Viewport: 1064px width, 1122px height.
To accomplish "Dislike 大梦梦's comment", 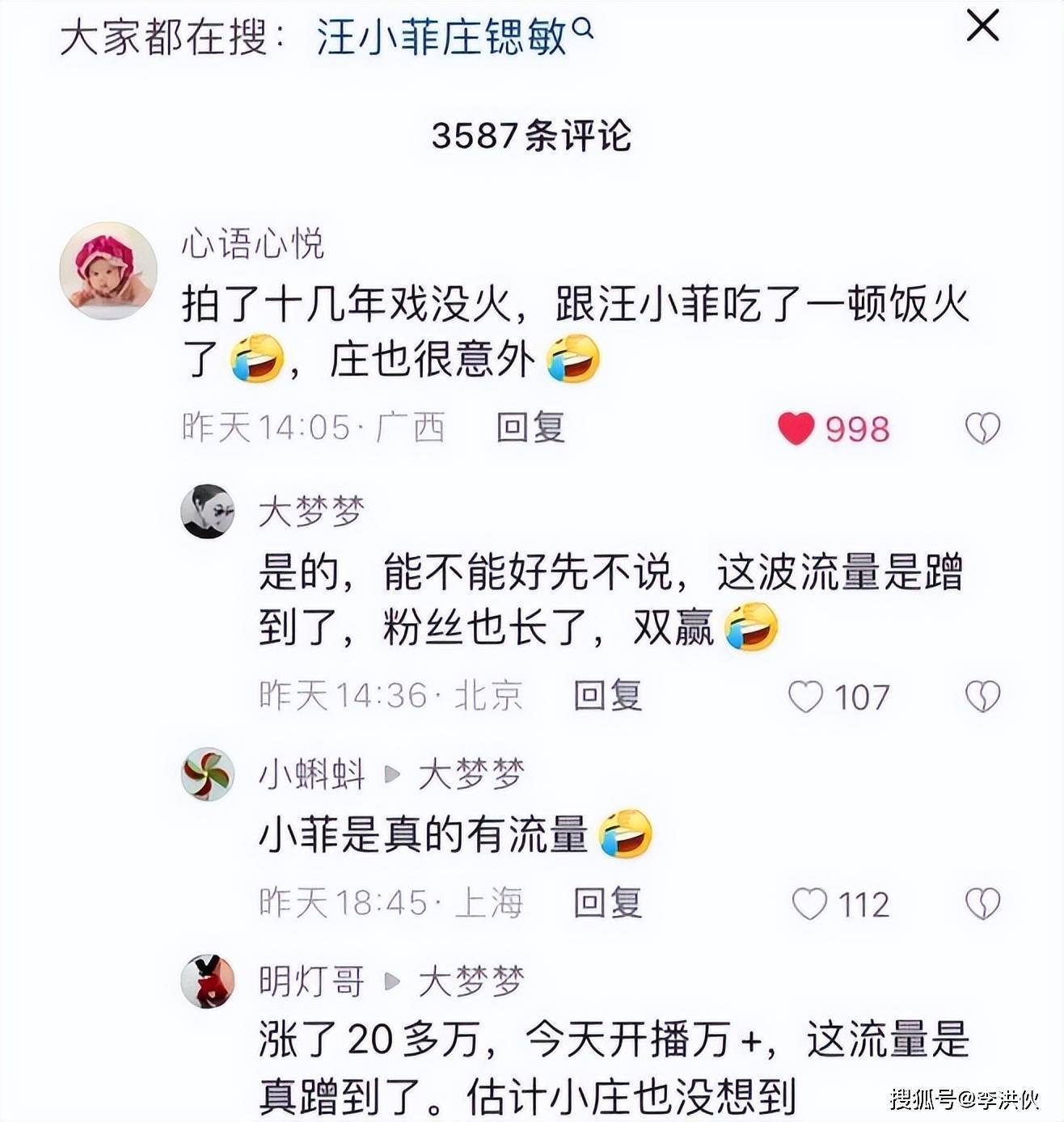I will pyautogui.click(x=982, y=696).
